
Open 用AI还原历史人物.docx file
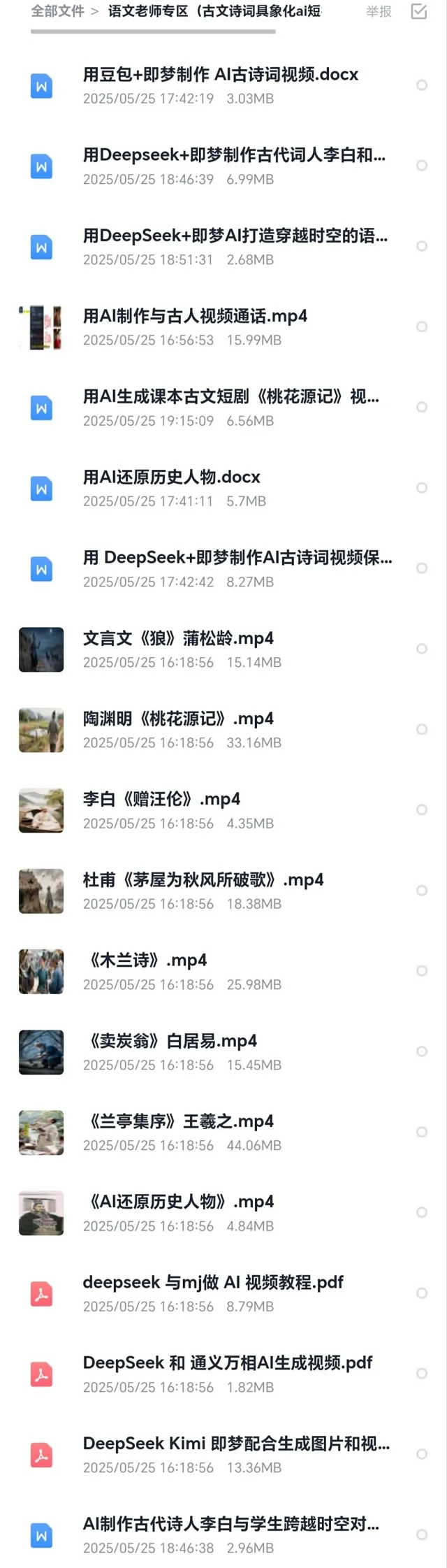[171, 477]
